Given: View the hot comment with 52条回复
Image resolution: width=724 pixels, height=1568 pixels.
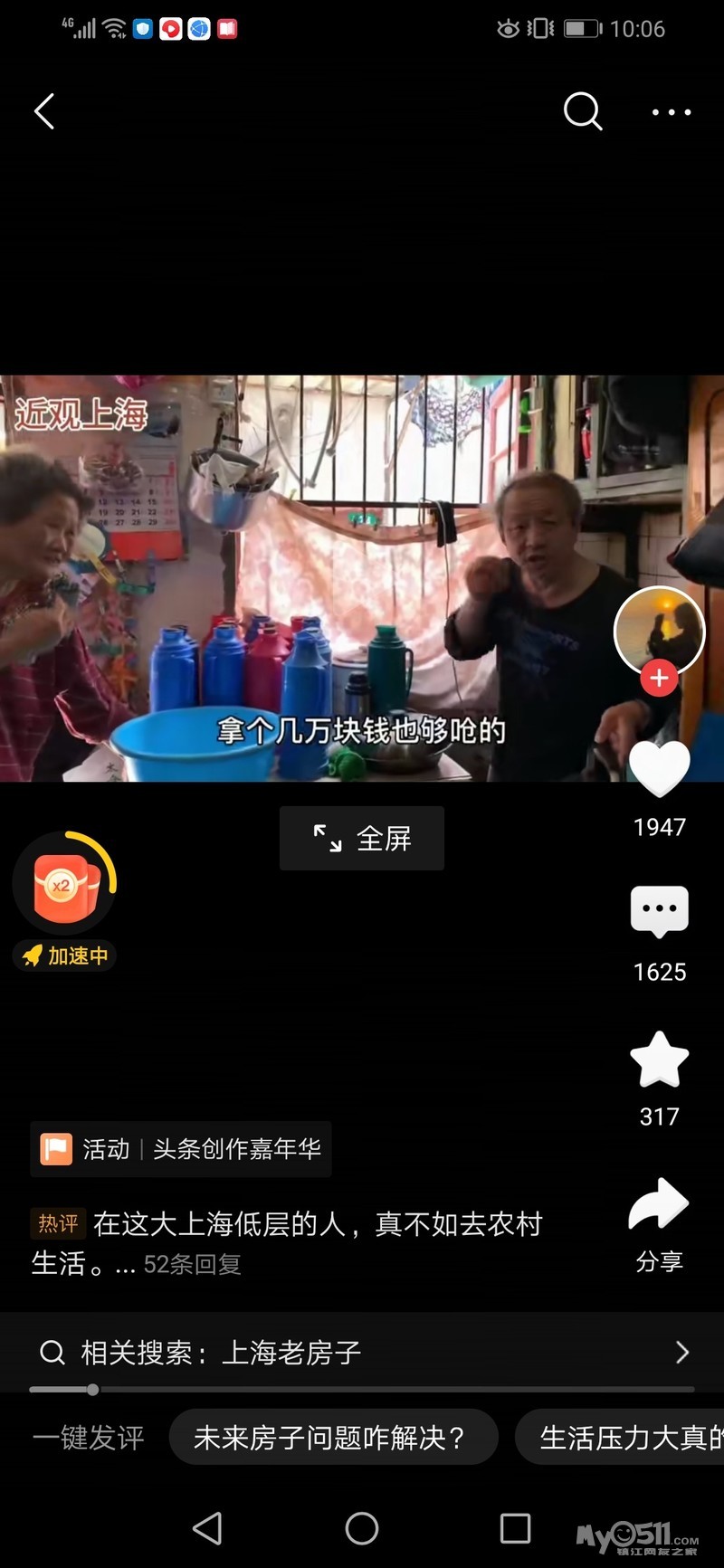Looking at the screenshot, I should point(290,1243).
